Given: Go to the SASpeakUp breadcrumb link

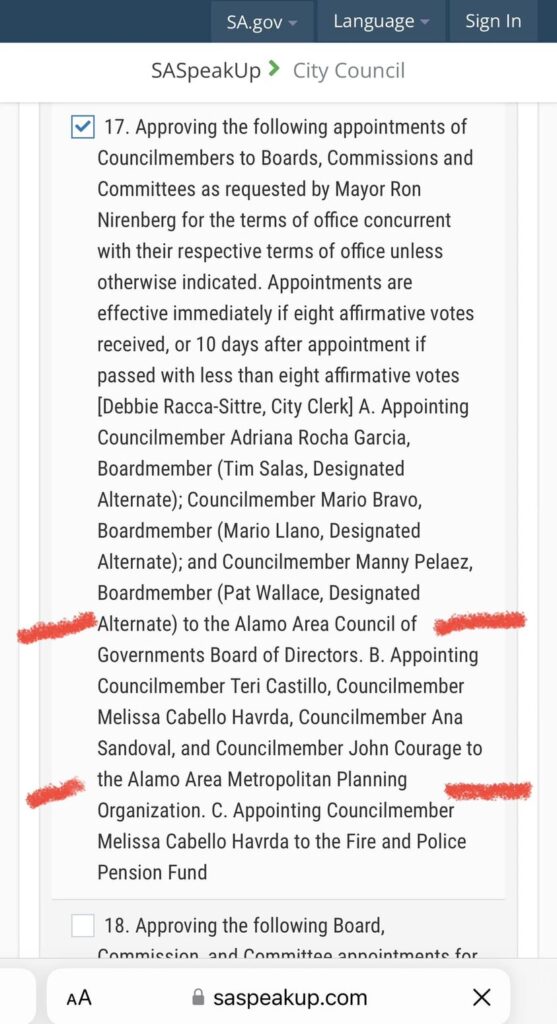Looking at the screenshot, I should [206, 71].
